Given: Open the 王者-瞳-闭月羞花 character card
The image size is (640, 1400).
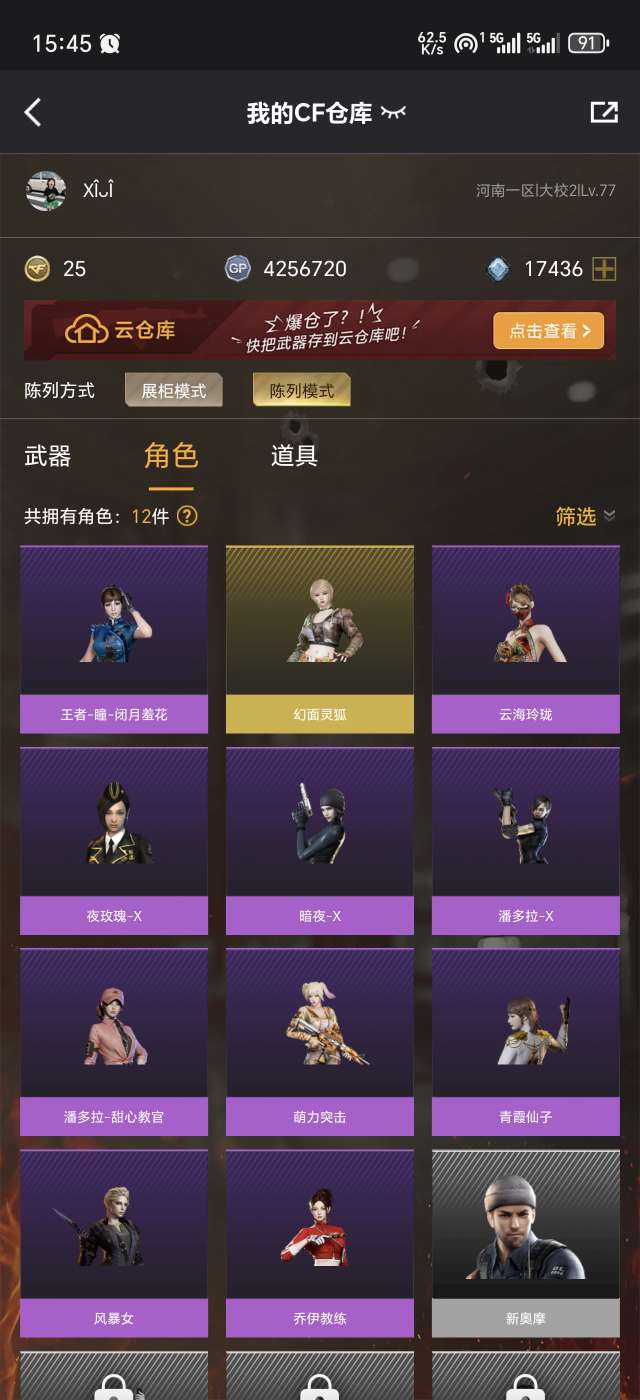Looking at the screenshot, I should 114,638.
